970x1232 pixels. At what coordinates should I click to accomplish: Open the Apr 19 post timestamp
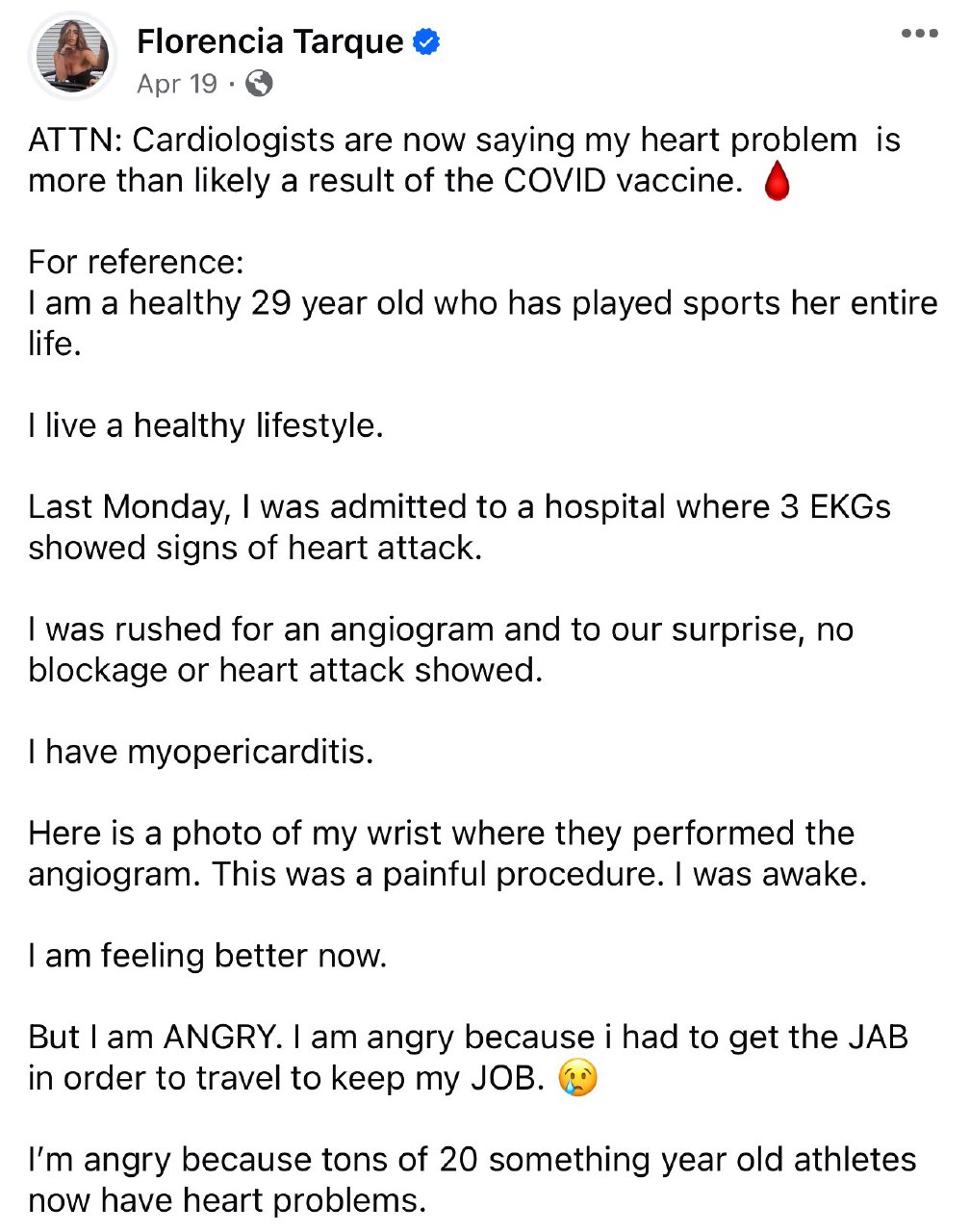tap(177, 84)
